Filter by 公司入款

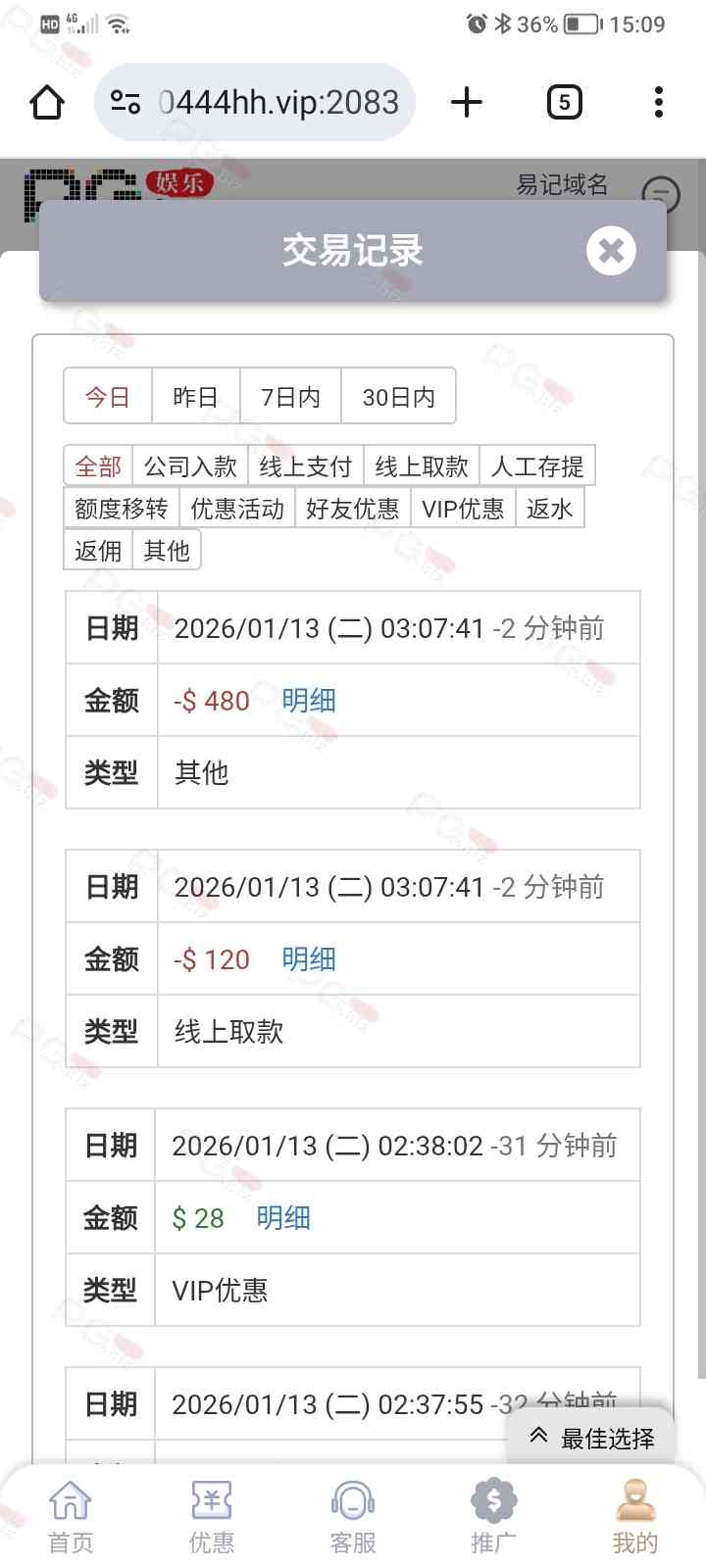(190, 466)
